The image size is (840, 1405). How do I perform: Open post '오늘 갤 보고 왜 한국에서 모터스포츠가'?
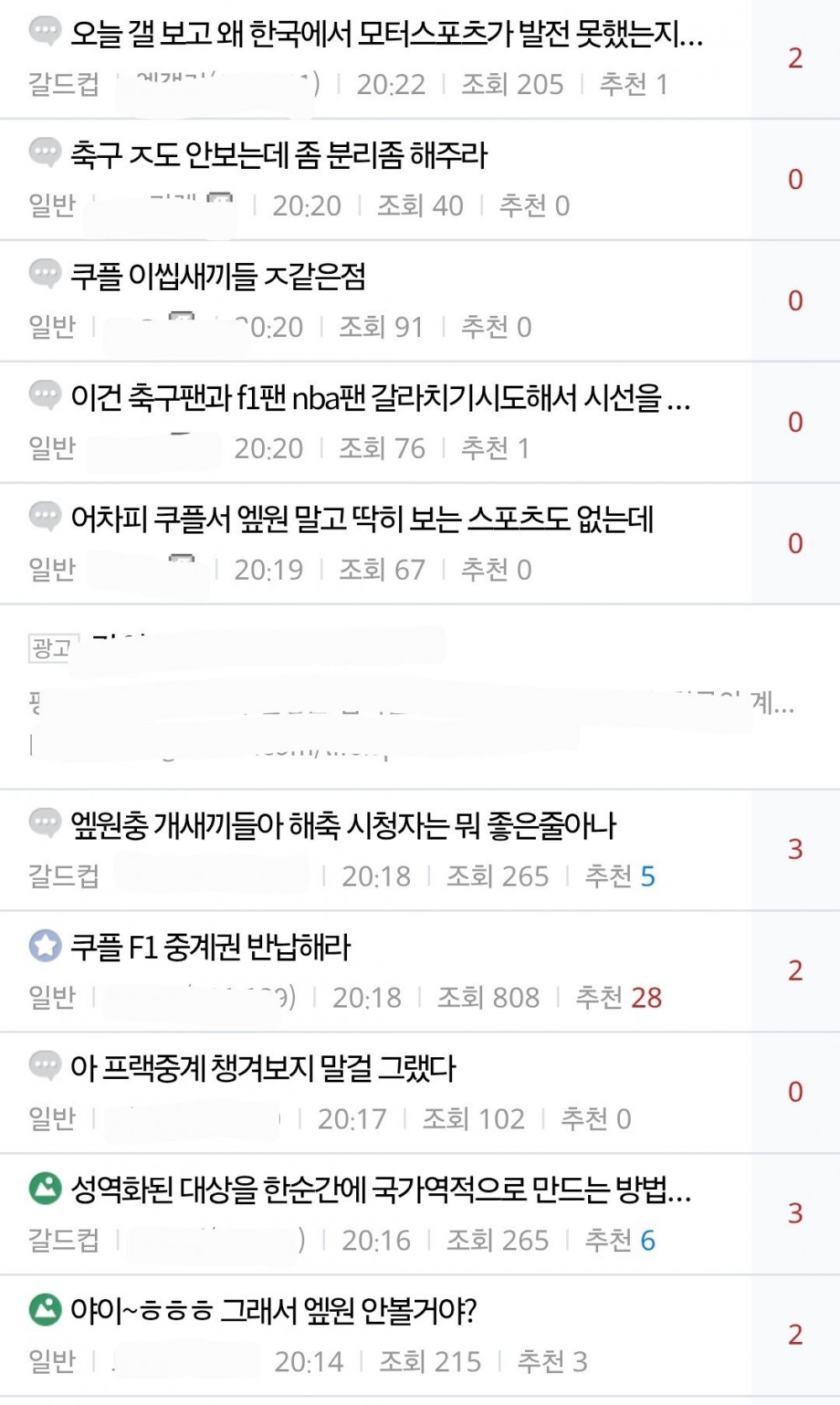click(386, 34)
